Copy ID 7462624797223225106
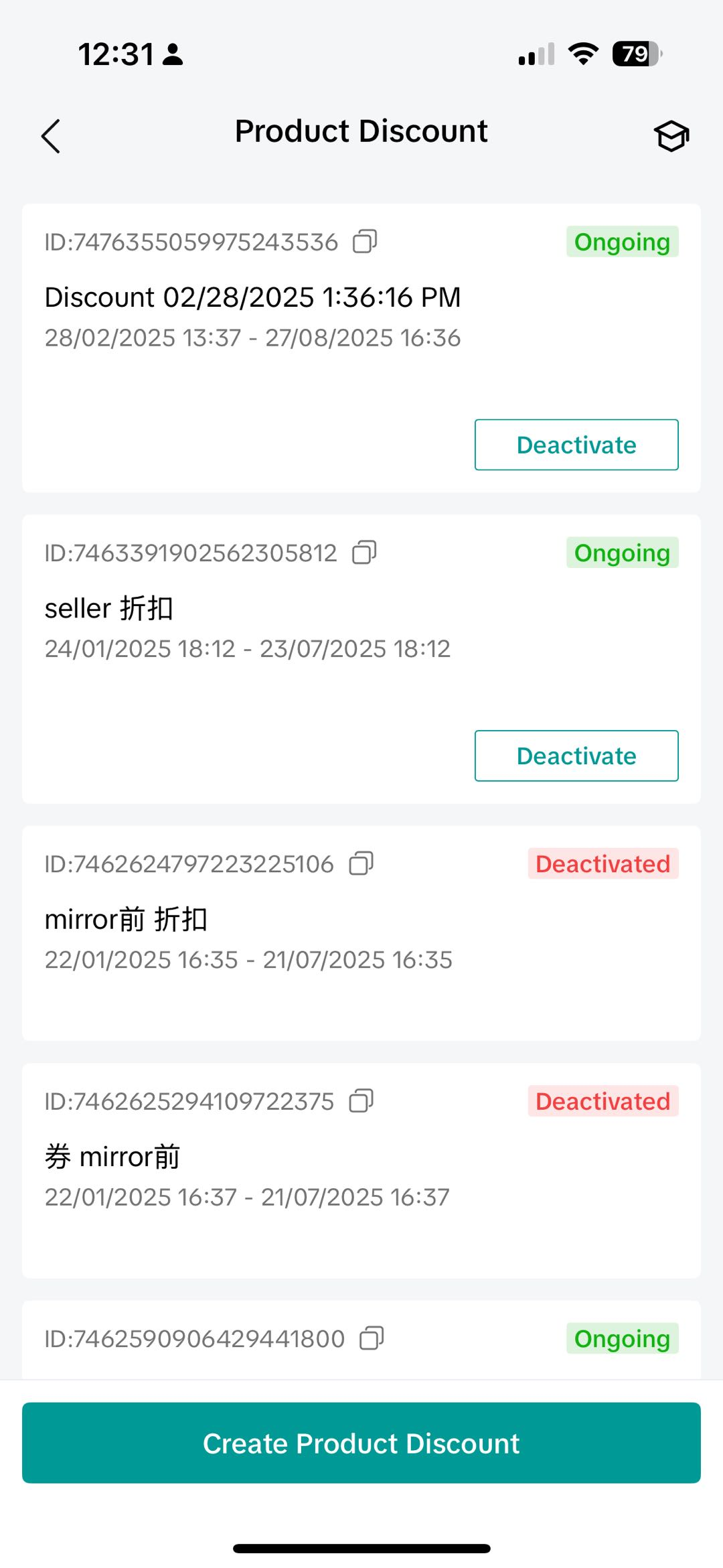723x1568 pixels. click(361, 863)
